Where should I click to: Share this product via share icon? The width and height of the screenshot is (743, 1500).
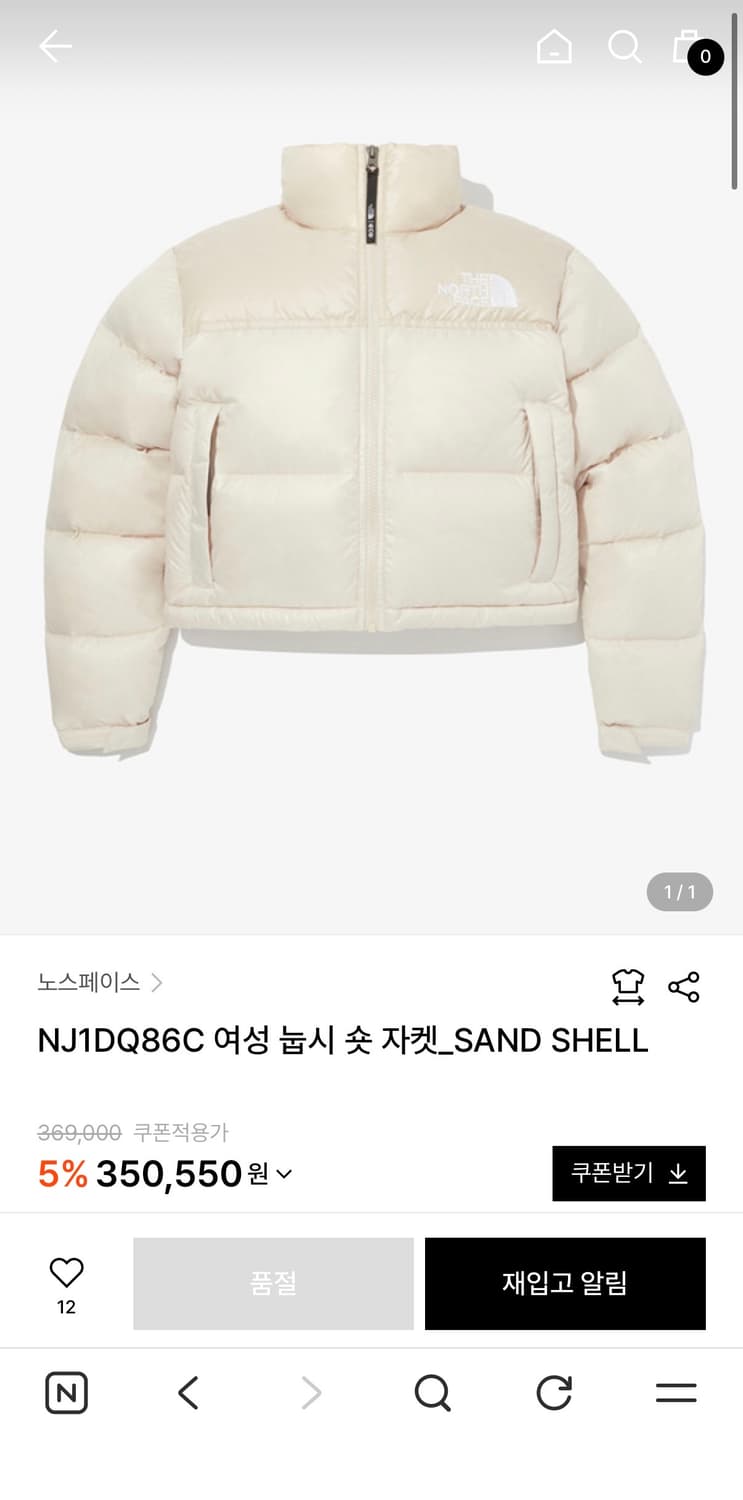coord(686,986)
